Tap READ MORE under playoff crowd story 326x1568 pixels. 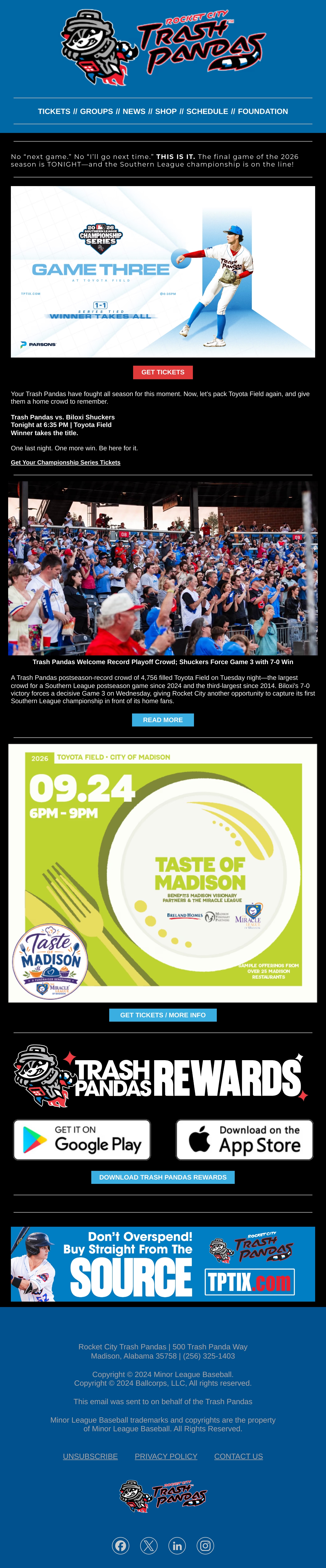(x=163, y=719)
